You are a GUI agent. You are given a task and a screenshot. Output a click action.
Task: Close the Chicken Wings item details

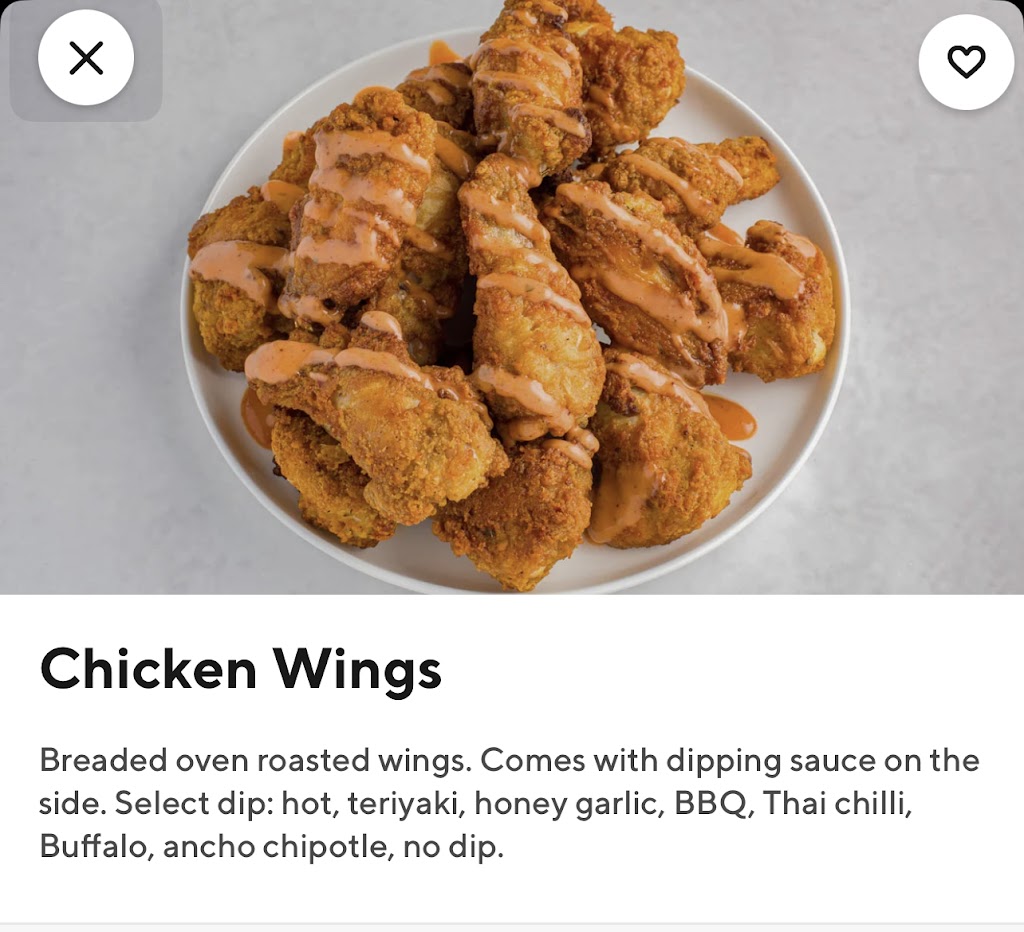(x=86, y=59)
